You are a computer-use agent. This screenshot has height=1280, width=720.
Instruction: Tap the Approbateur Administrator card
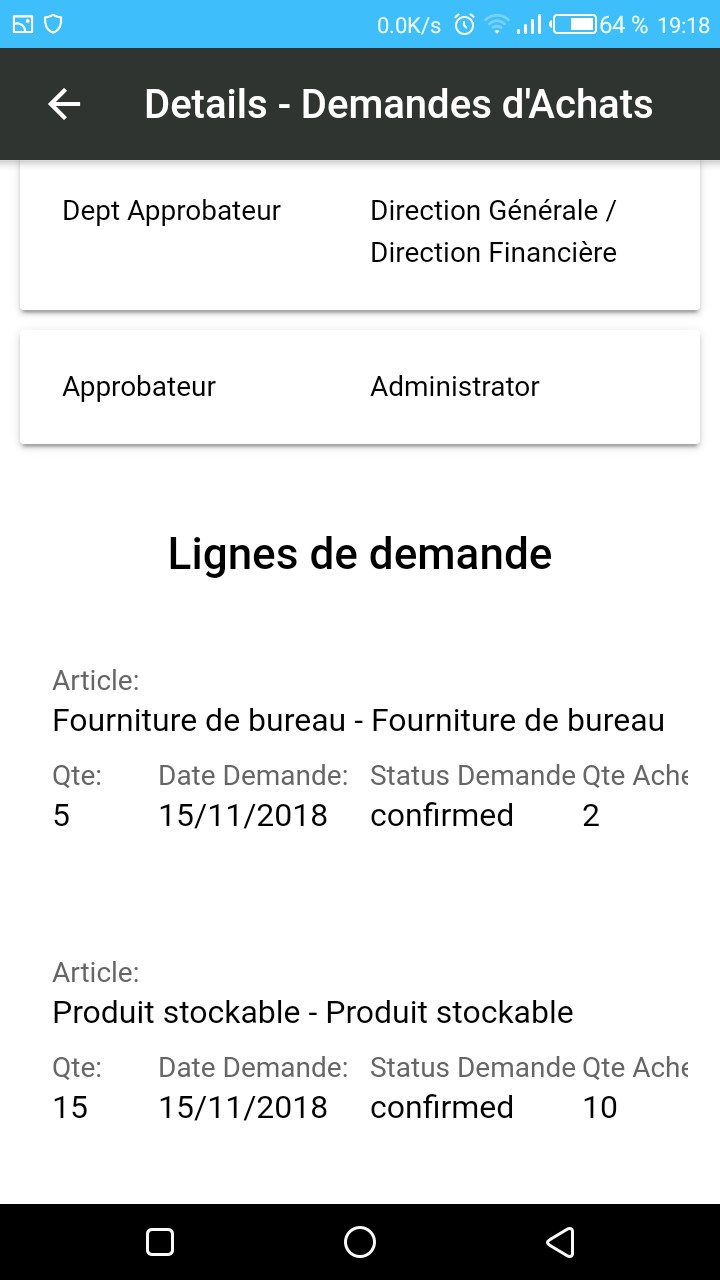(x=359, y=386)
